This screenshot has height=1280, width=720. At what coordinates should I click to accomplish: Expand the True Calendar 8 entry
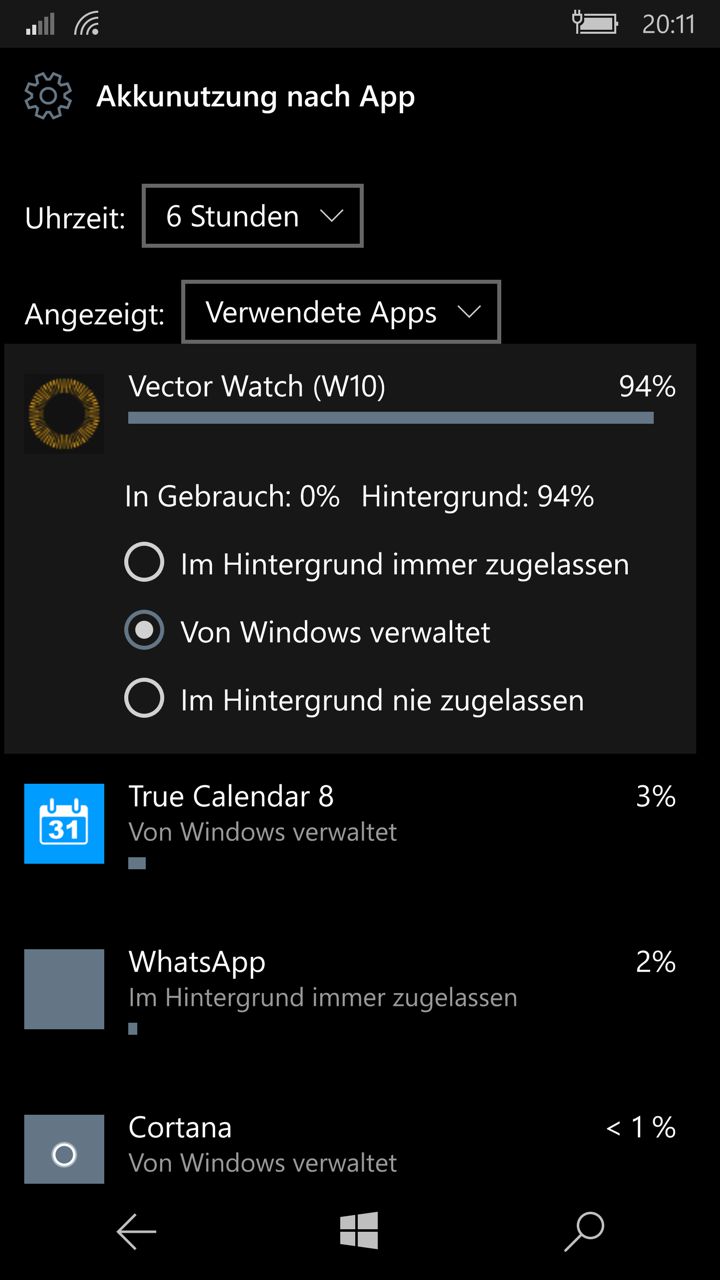pyautogui.click(x=350, y=824)
